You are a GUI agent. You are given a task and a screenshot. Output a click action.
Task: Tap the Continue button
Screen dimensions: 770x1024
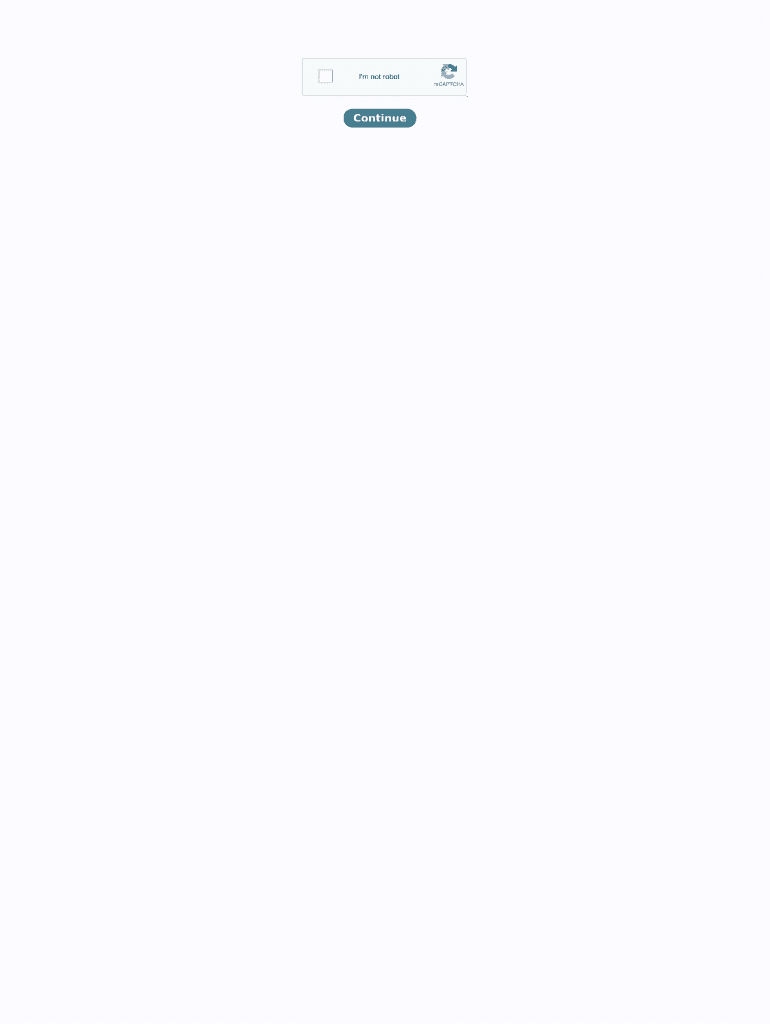click(x=380, y=118)
